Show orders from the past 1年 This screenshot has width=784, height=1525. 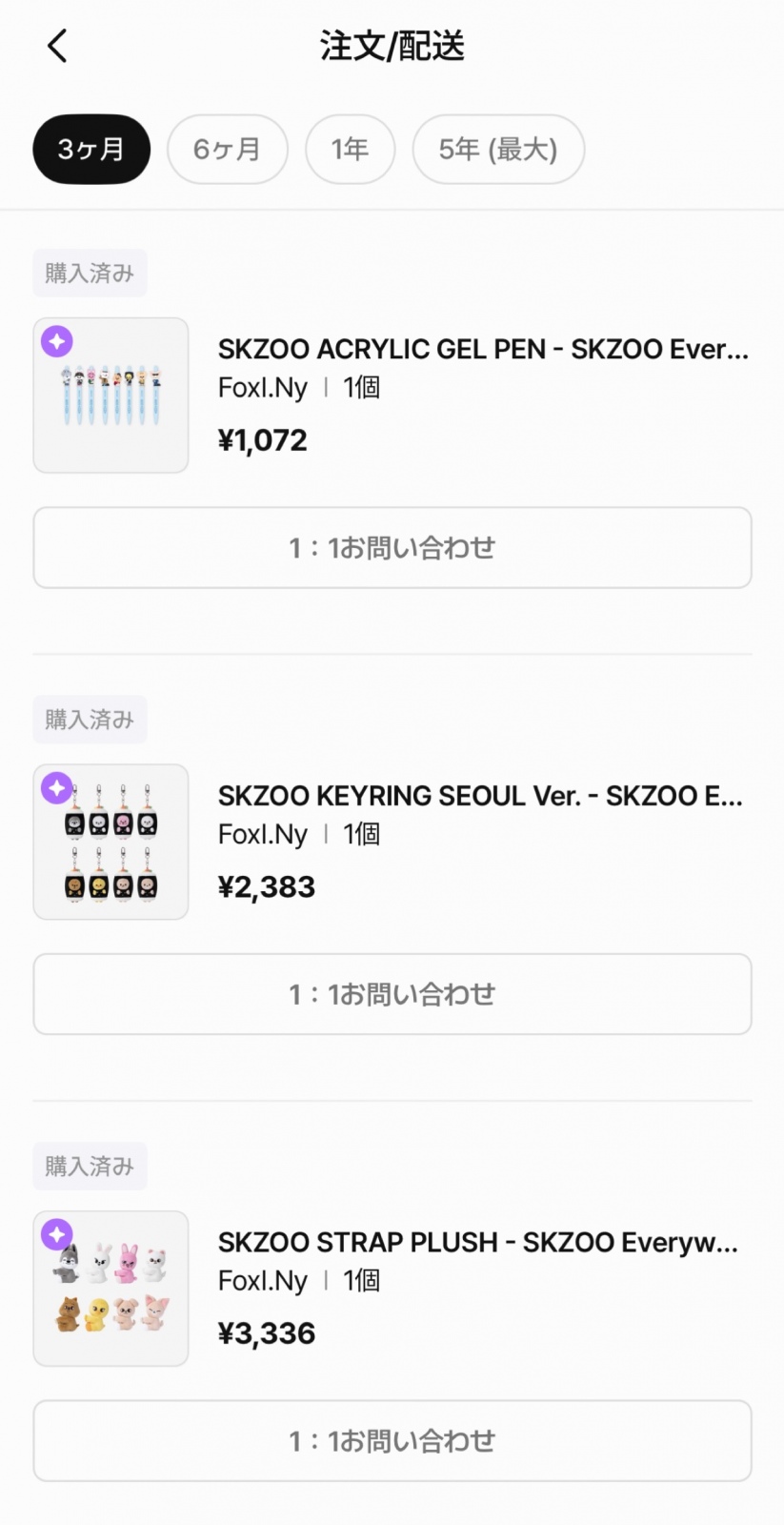pyautogui.click(x=350, y=149)
